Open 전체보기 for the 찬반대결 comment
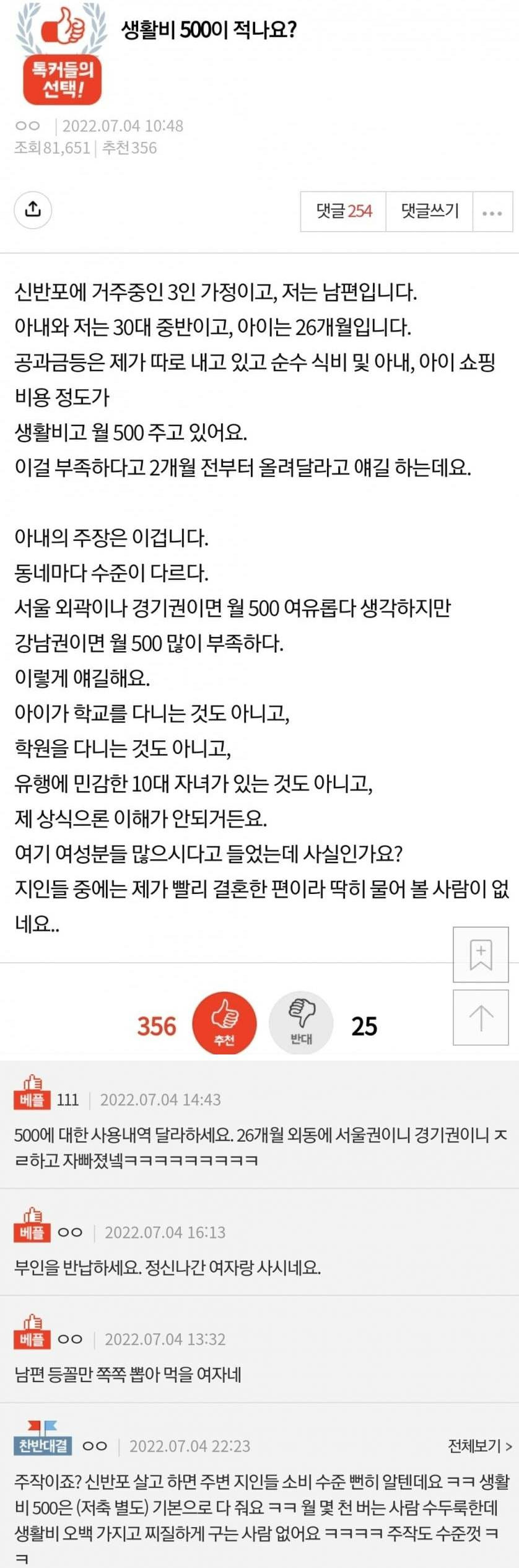519x1568 pixels. (479, 1446)
